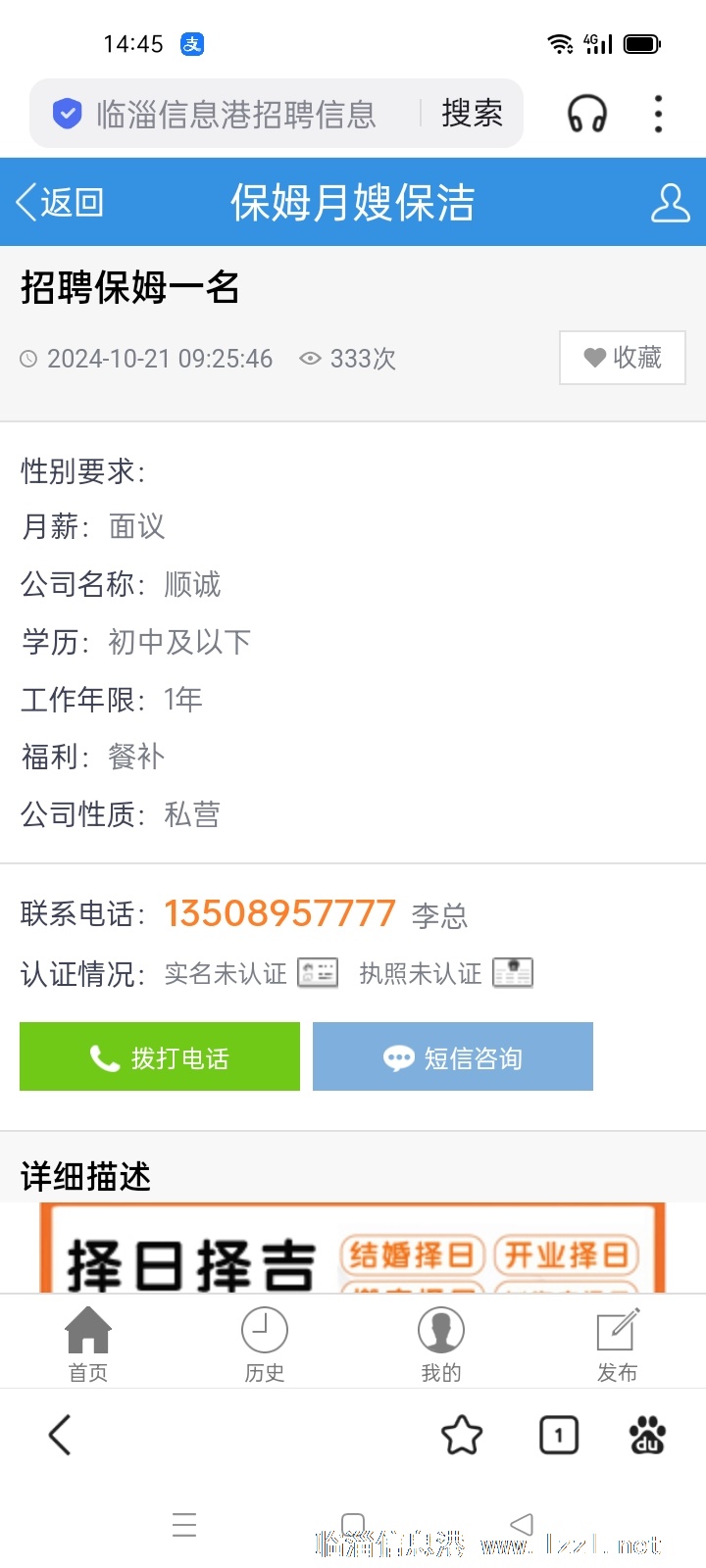The height and width of the screenshot is (1568, 706).
Task: Open system recent apps menu
Action: coord(184,1525)
